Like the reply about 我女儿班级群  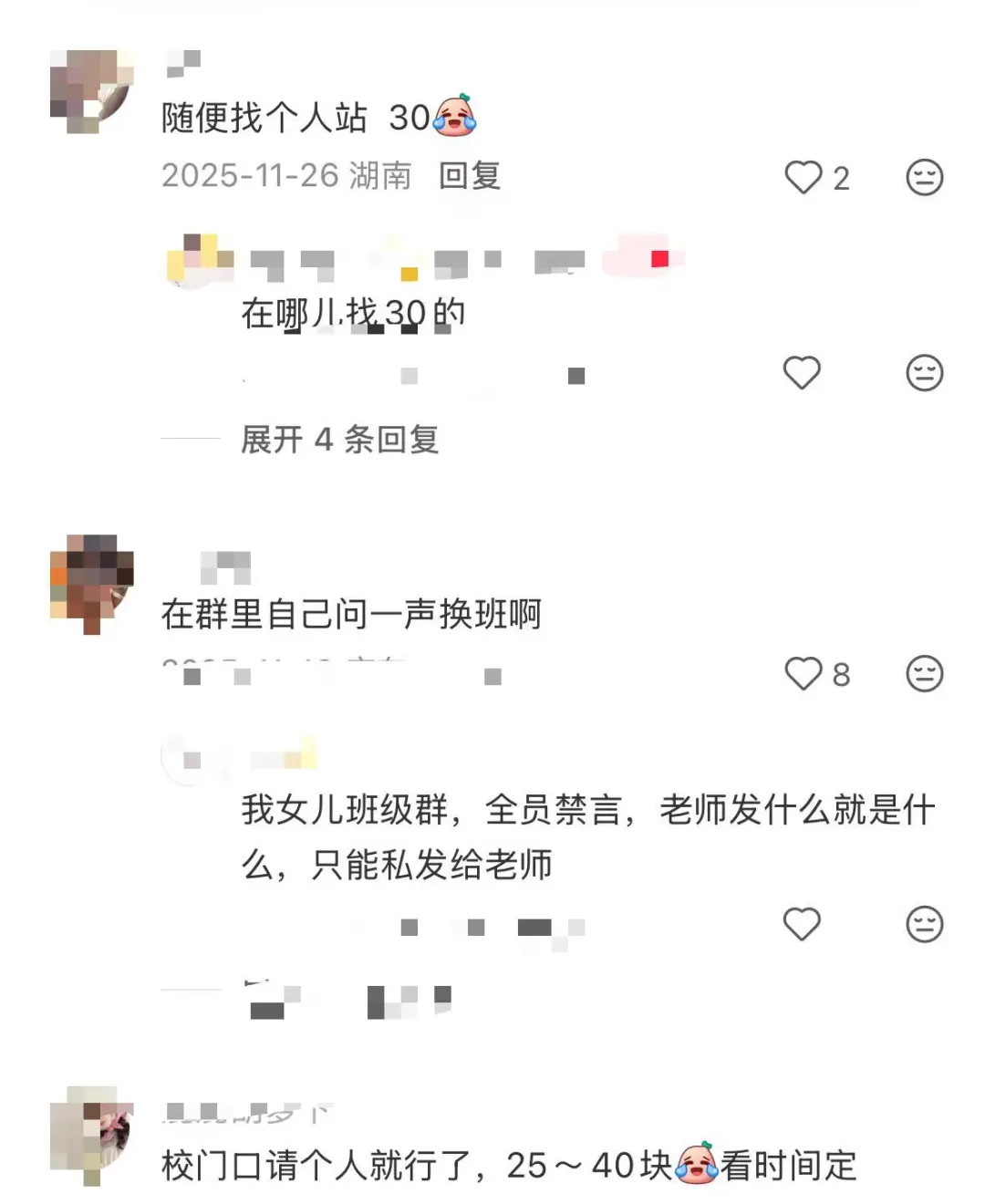(x=802, y=924)
